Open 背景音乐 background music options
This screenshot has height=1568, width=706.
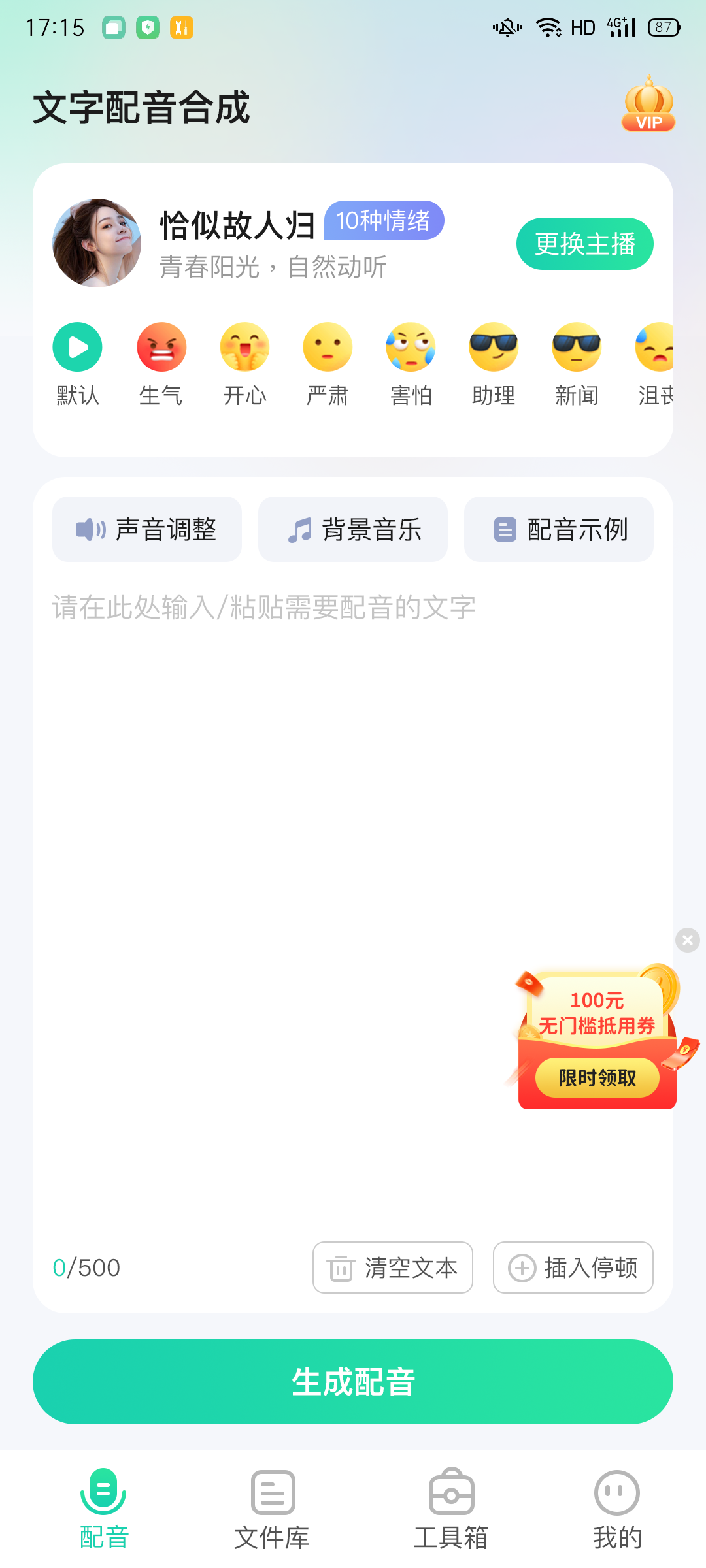pyautogui.click(x=353, y=529)
